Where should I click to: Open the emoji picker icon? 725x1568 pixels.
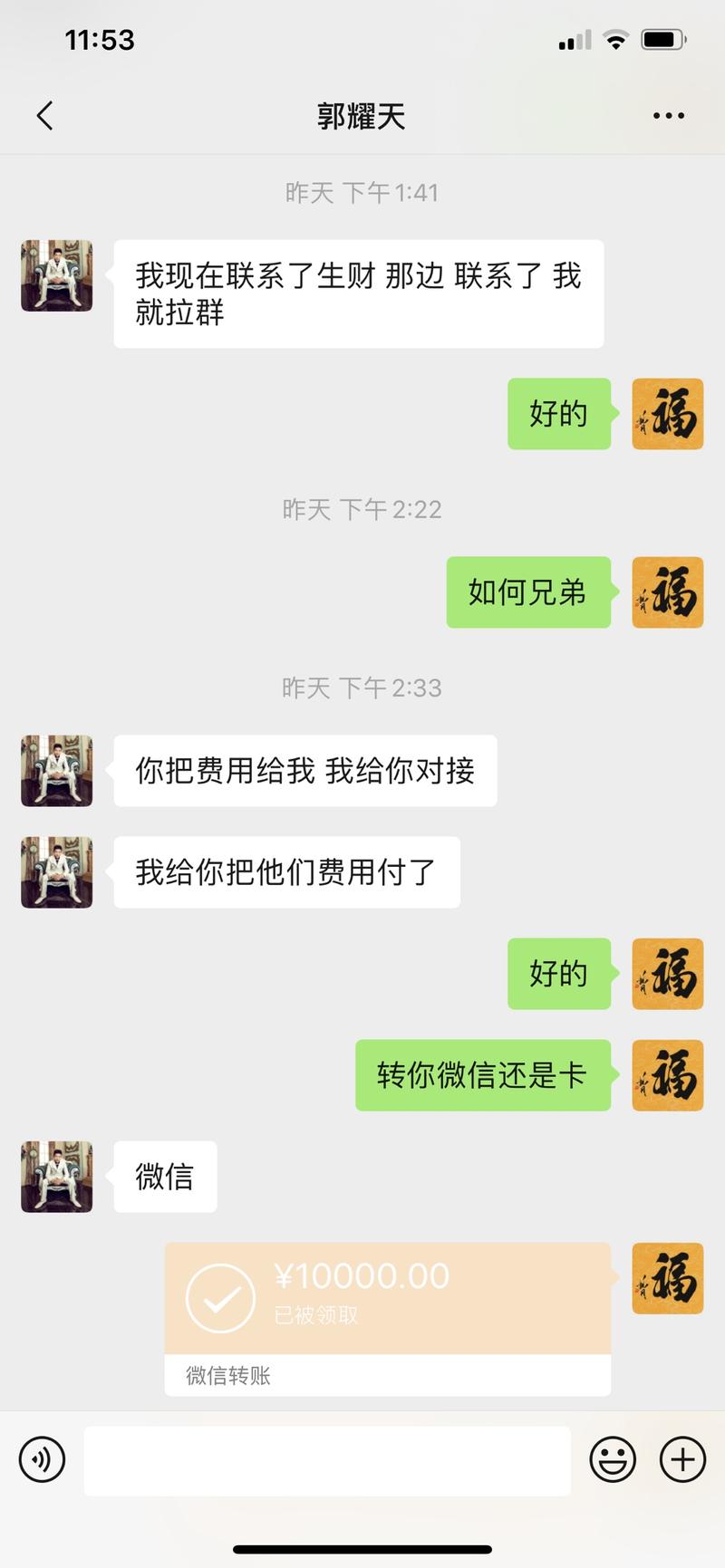(612, 1459)
